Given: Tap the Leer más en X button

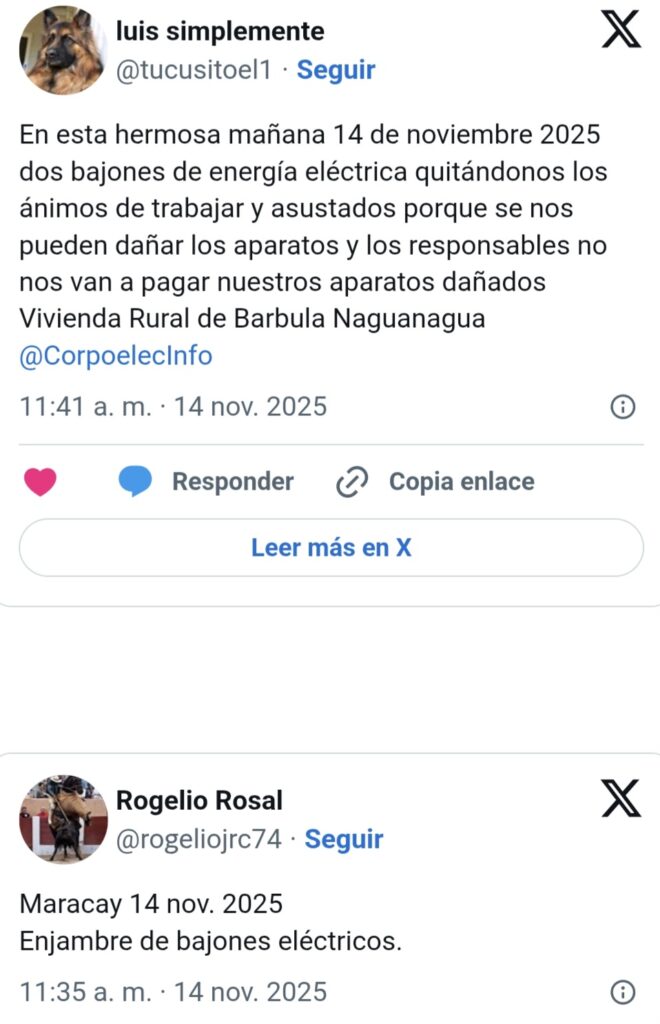Looking at the screenshot, I should coord(331,547).
